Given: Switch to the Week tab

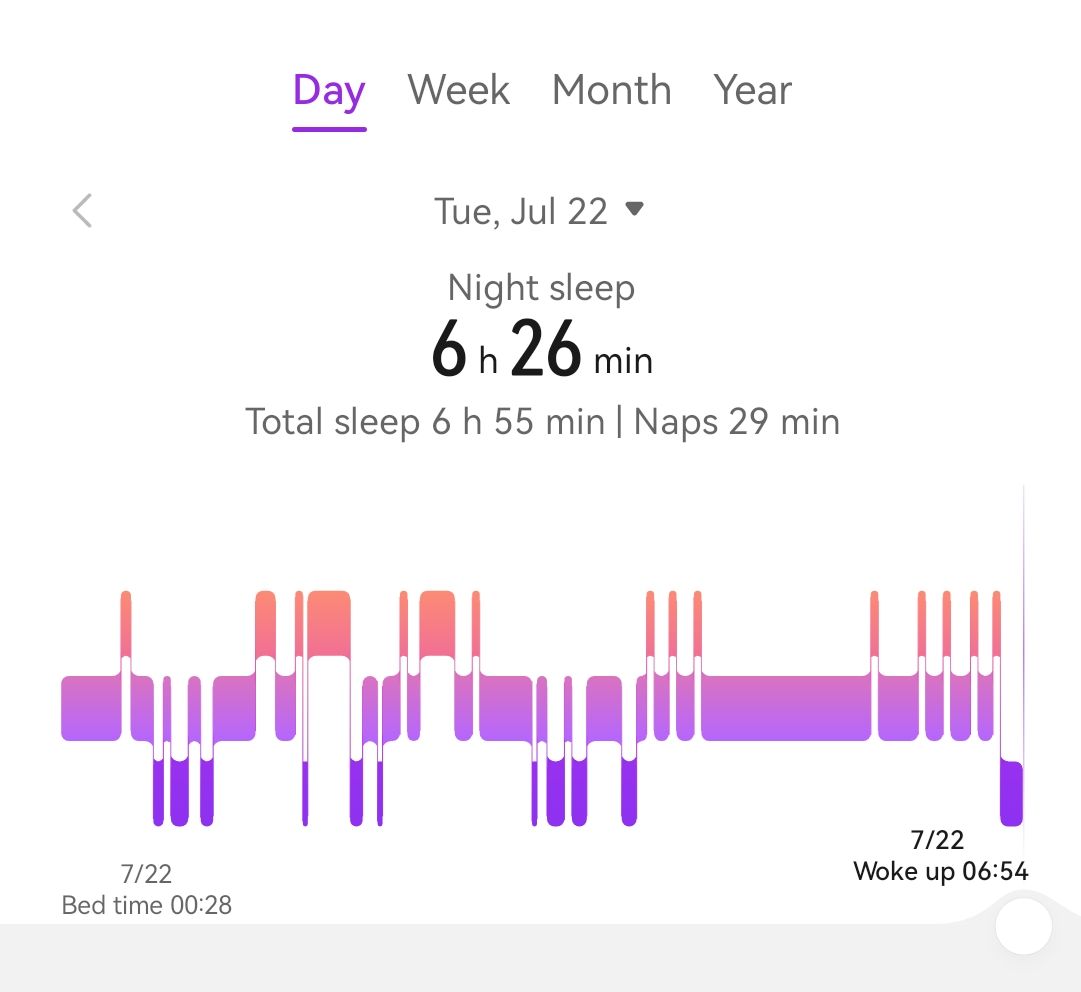Looking at the screenshot, I should (x=458, y=91).
